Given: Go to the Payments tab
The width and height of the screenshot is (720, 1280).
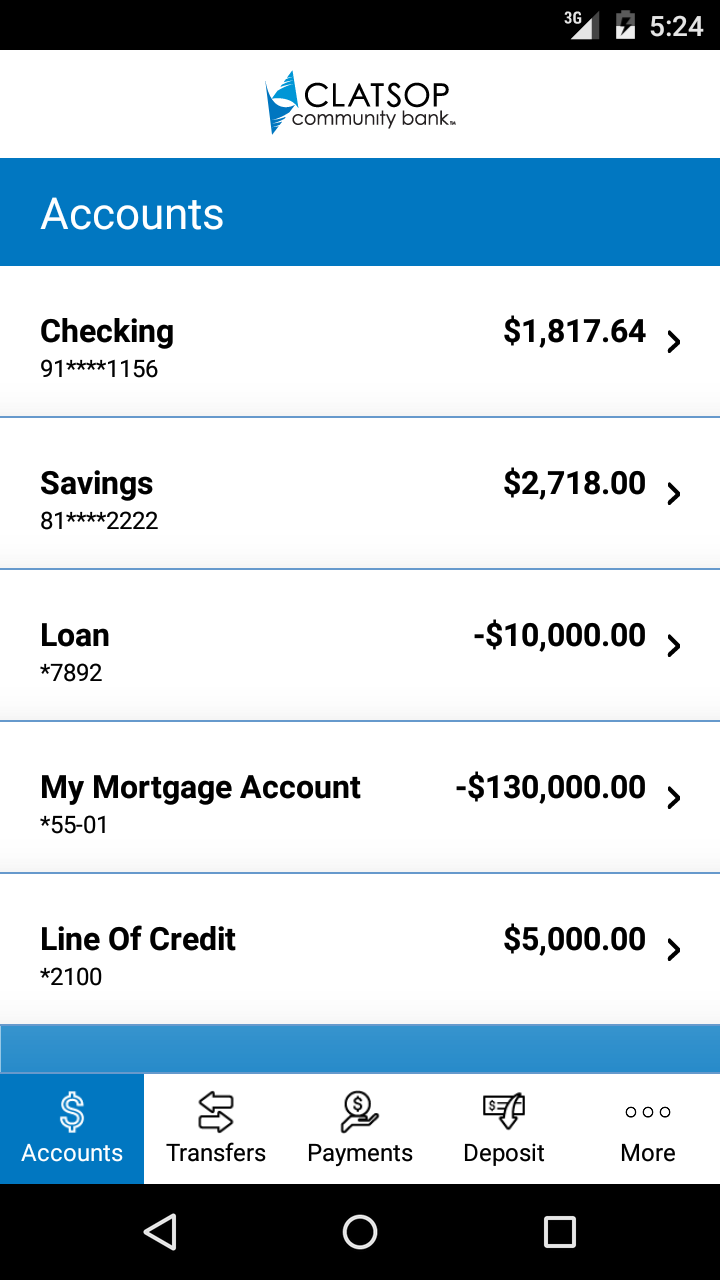Looking at the screenshot, I should pos(360,1129).
